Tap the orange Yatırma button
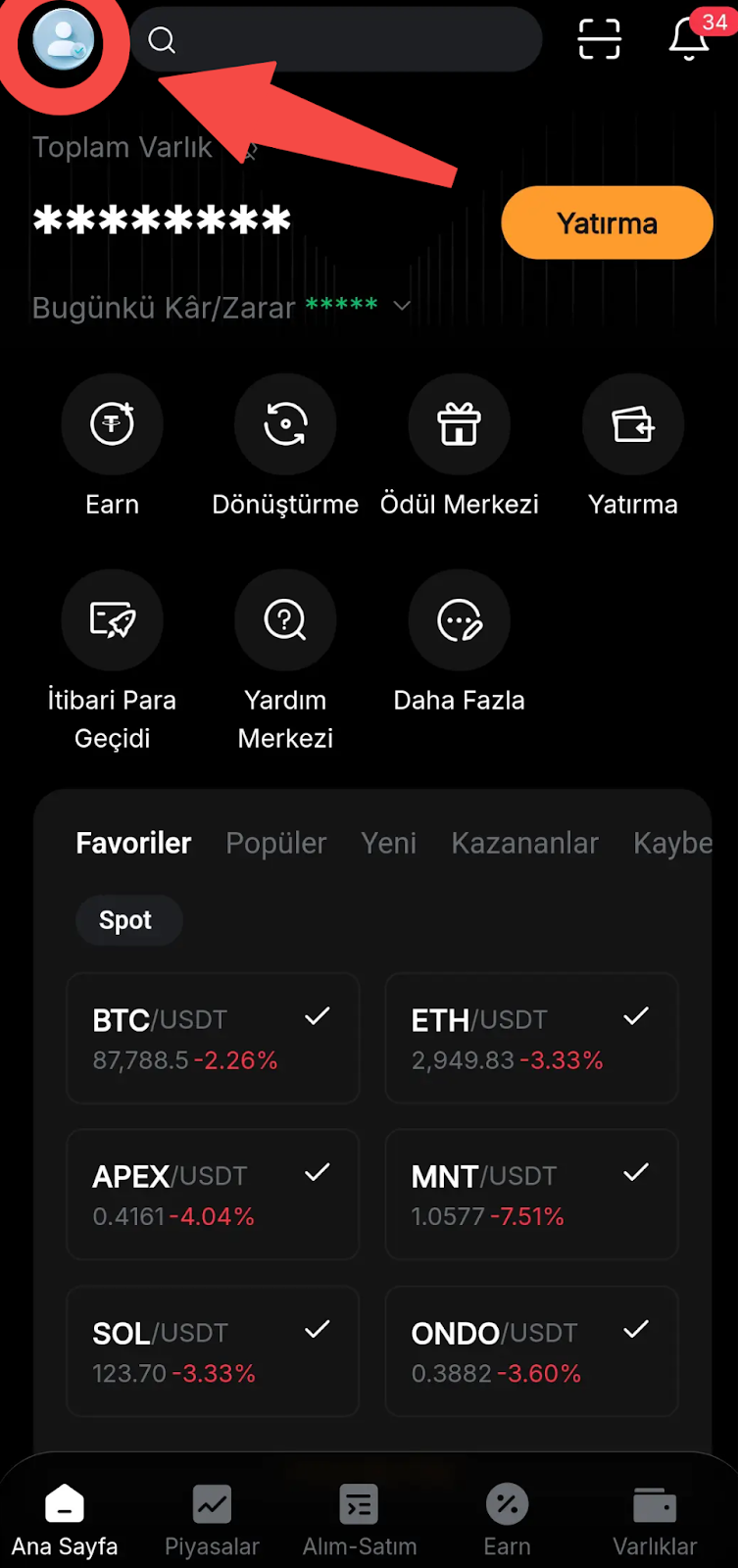The height and width of the screenshot is (1568, 738). coord(607,223)
